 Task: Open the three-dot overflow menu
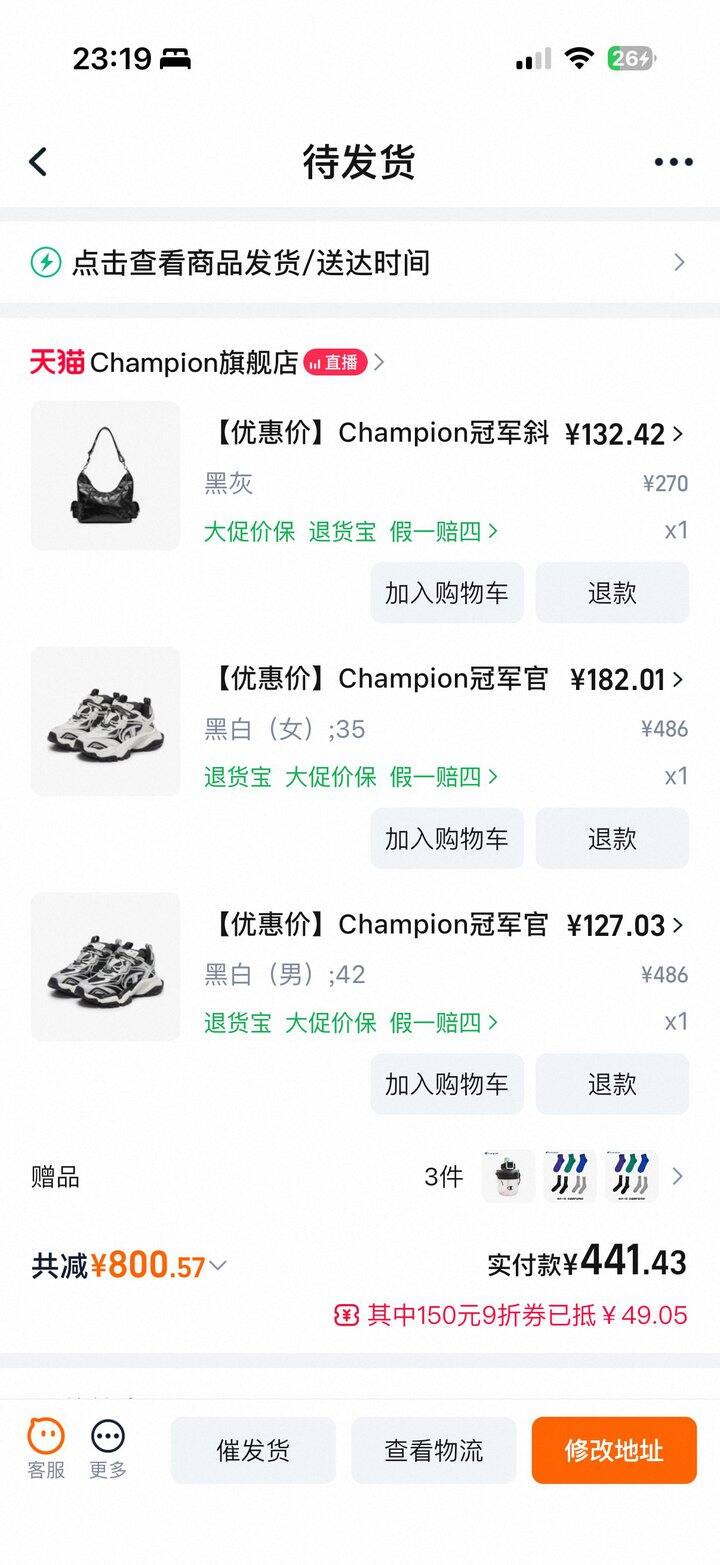[673, 162]
